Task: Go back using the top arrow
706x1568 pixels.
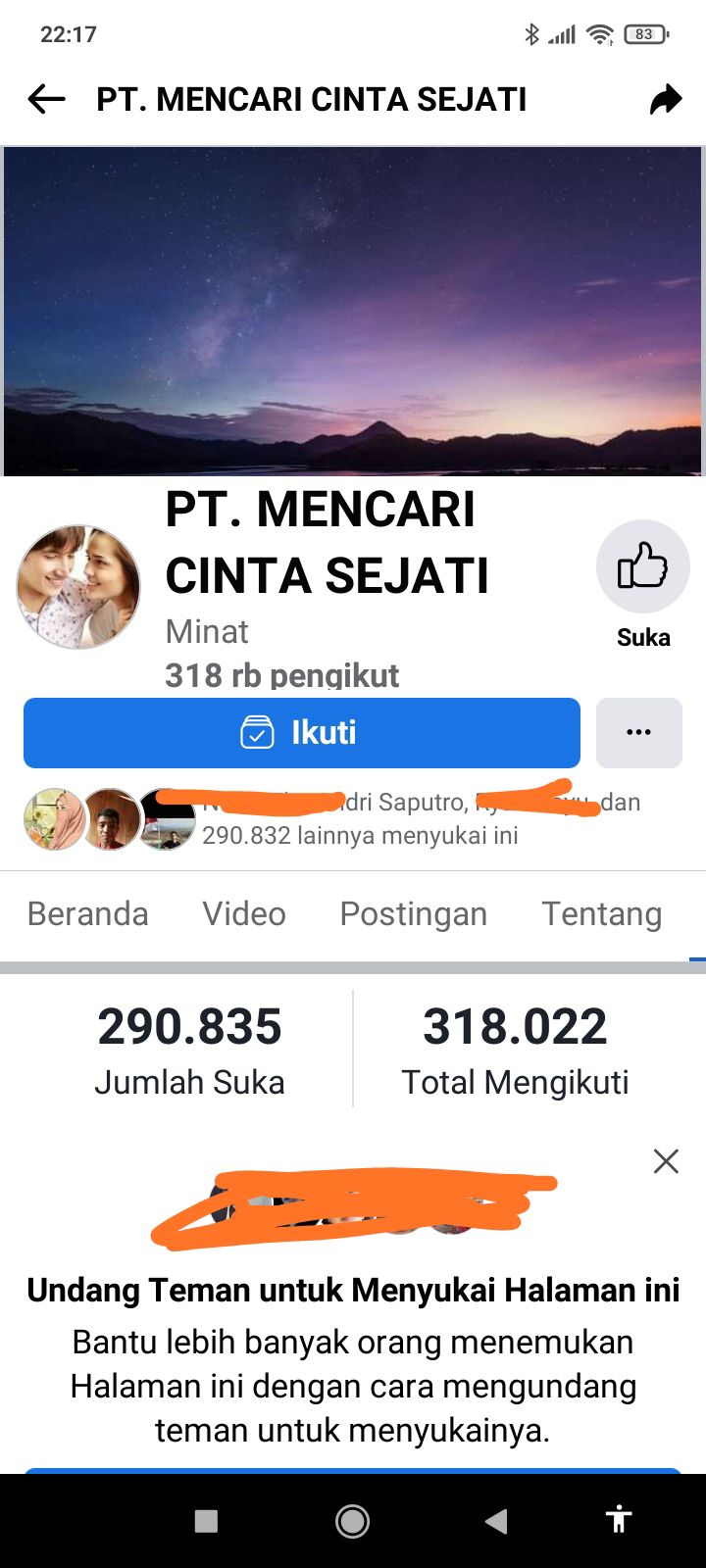Action: point(46,99)
